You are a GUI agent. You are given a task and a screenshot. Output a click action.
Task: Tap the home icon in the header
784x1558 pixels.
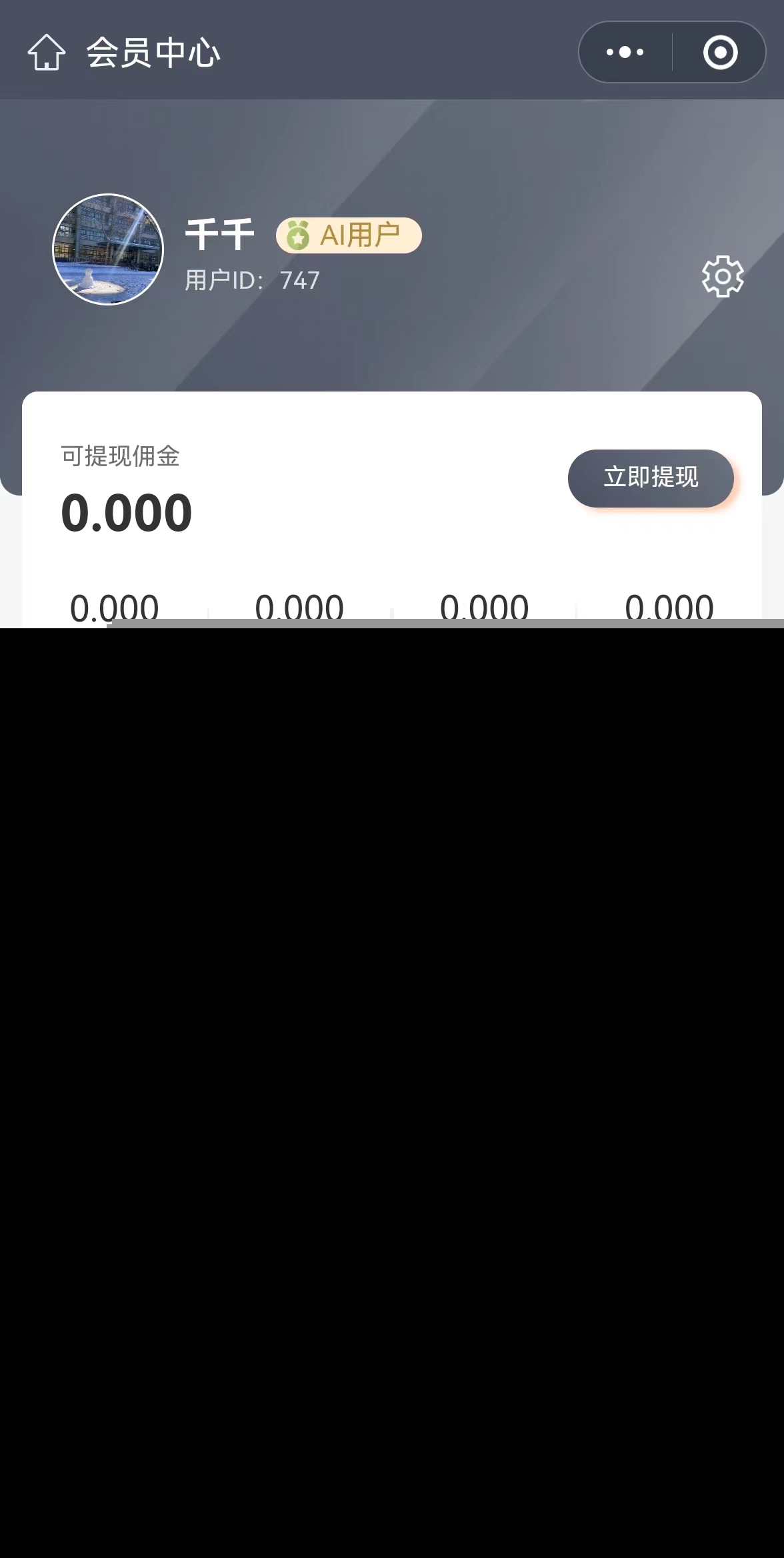46,53
